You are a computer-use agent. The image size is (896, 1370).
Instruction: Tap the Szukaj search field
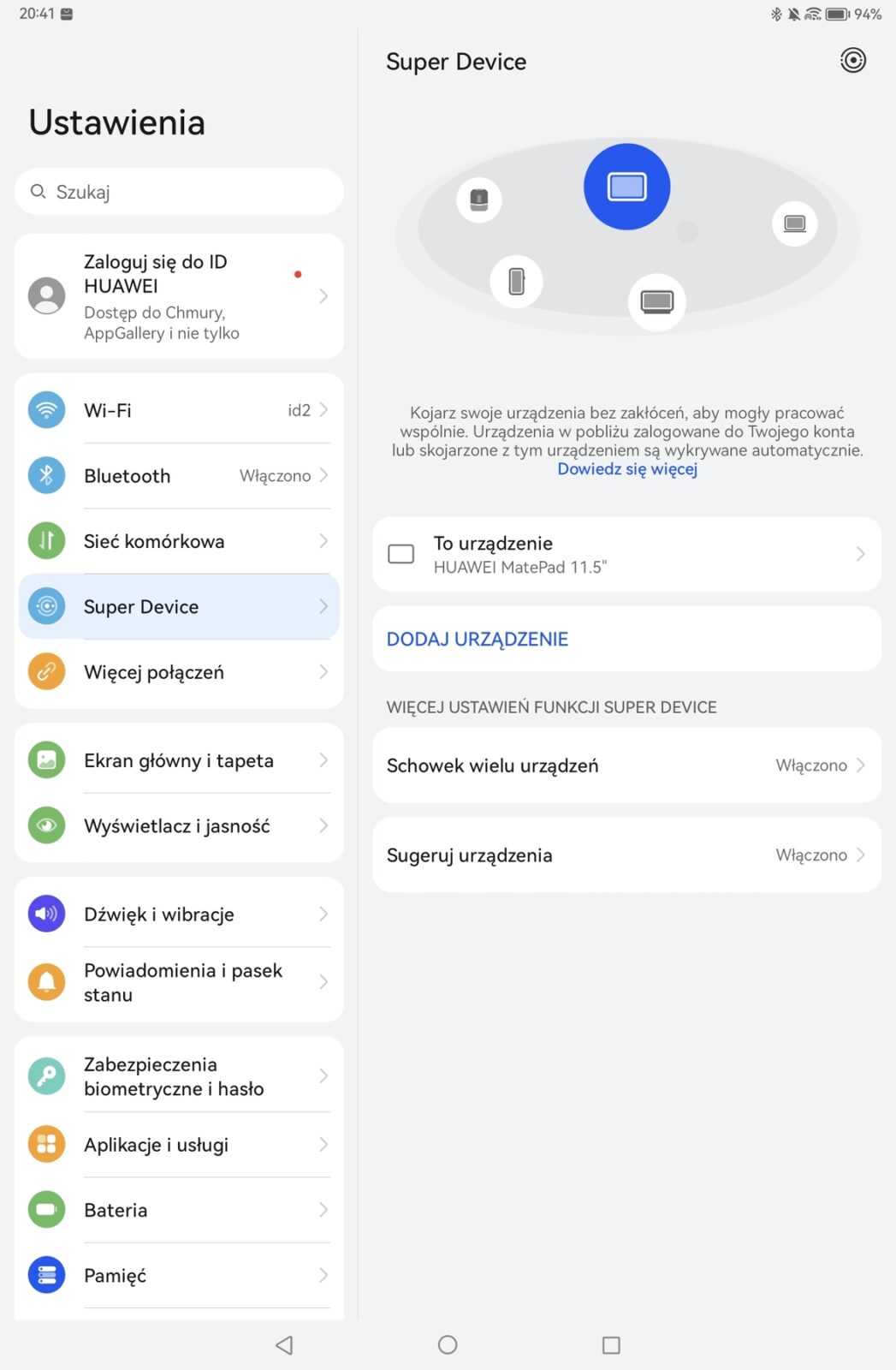tap(180, 192)
